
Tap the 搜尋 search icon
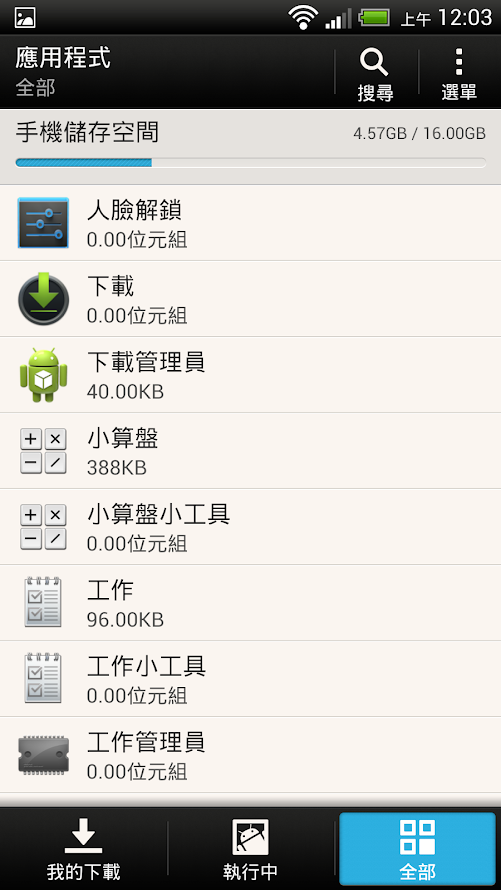(x=375, y=73)
